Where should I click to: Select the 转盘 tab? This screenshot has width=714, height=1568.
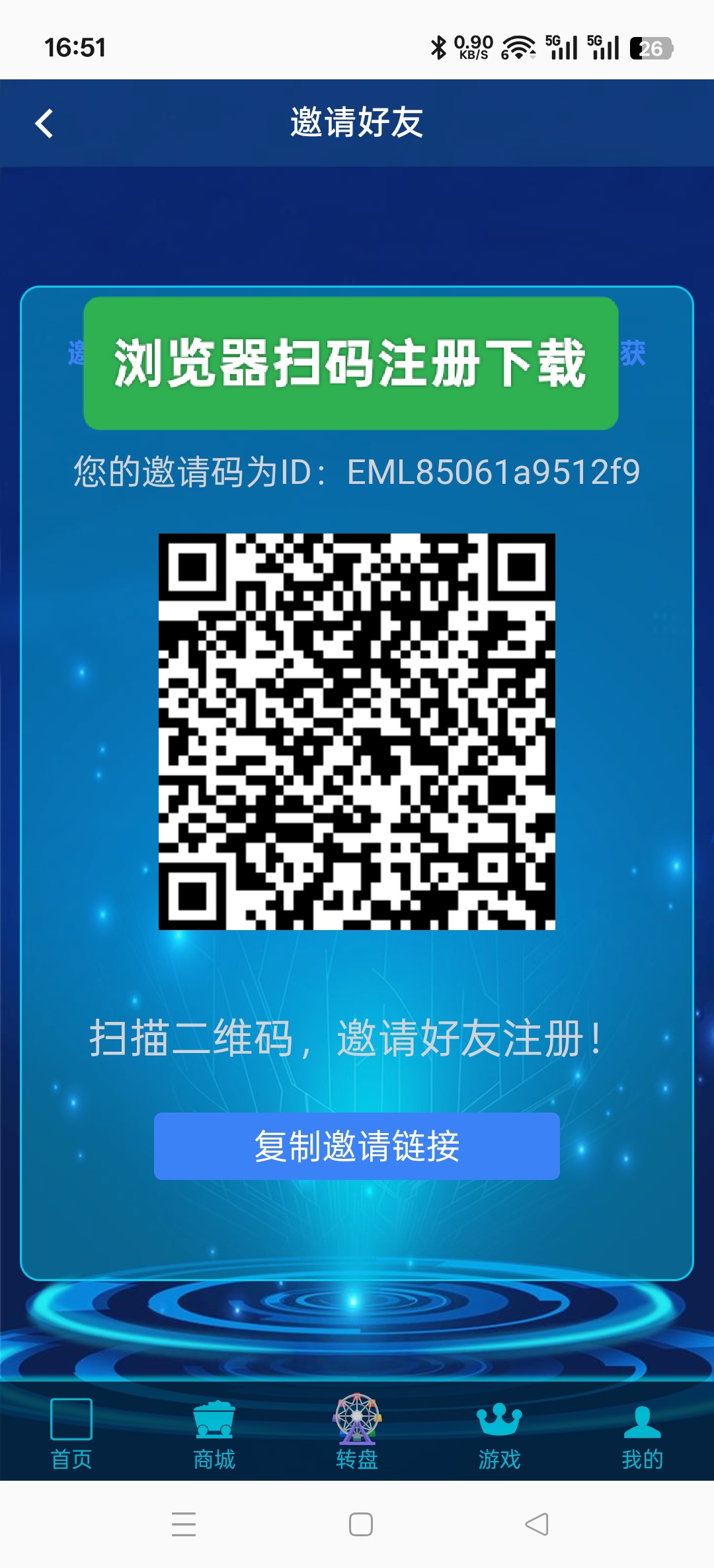(x=357, y=1432)
